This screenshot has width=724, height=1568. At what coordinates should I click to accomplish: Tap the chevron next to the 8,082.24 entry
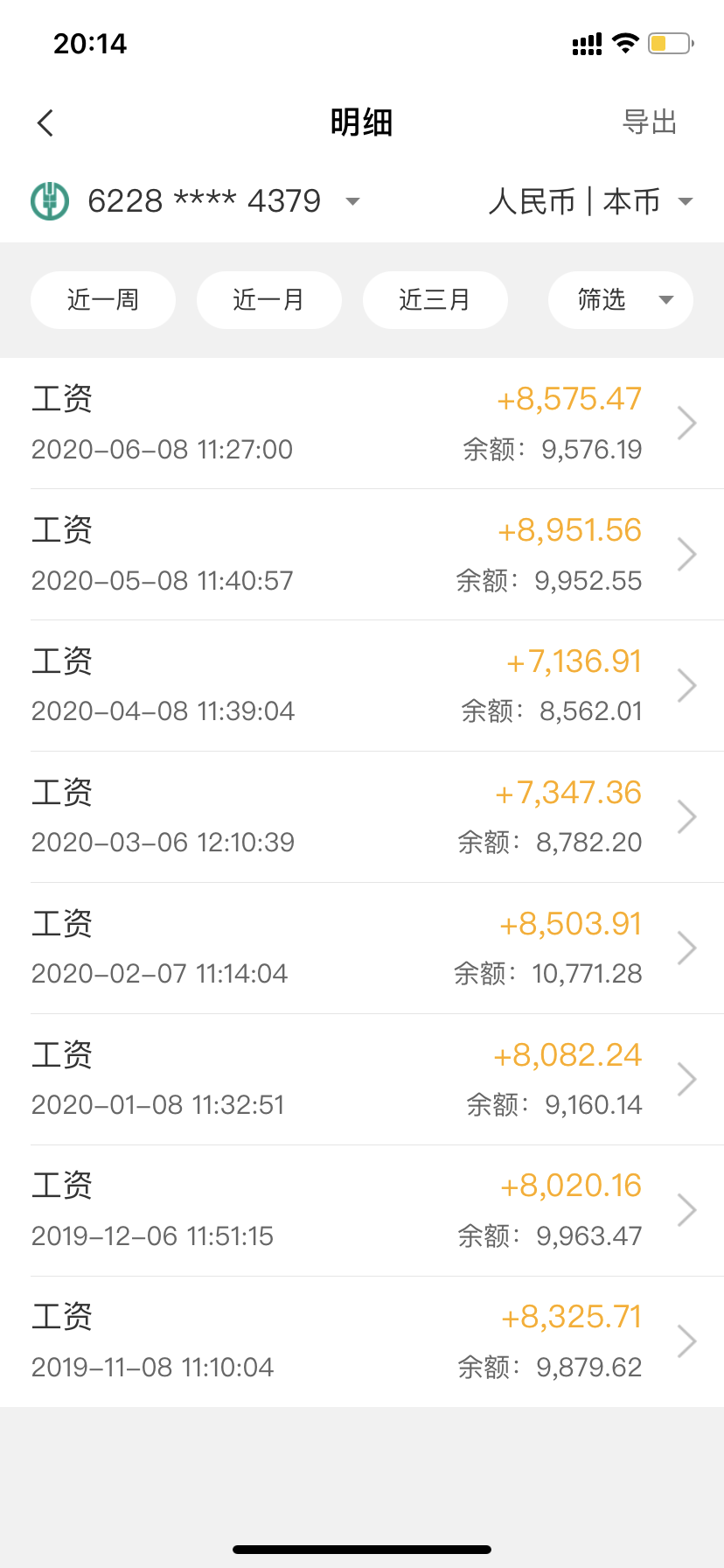point(687,1079)
